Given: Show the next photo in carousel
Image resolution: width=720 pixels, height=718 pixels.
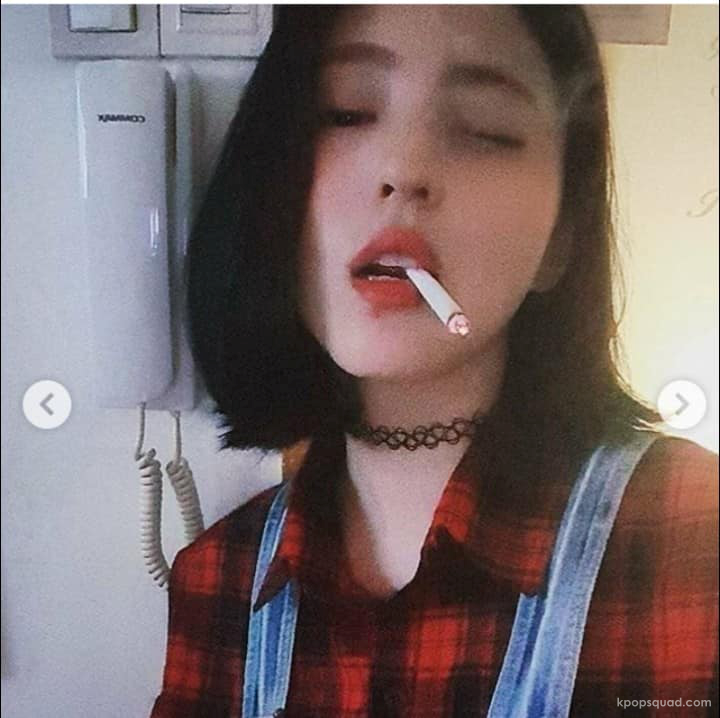Looking at the screenshot, I should (681, 404).
